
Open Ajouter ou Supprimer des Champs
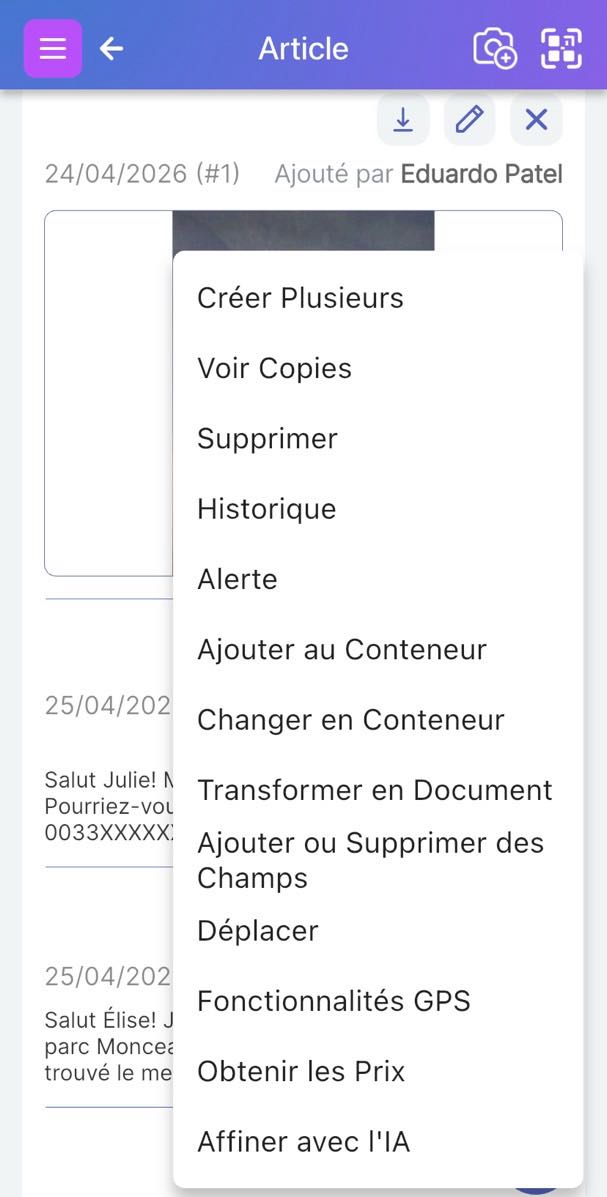pos(370,860)
